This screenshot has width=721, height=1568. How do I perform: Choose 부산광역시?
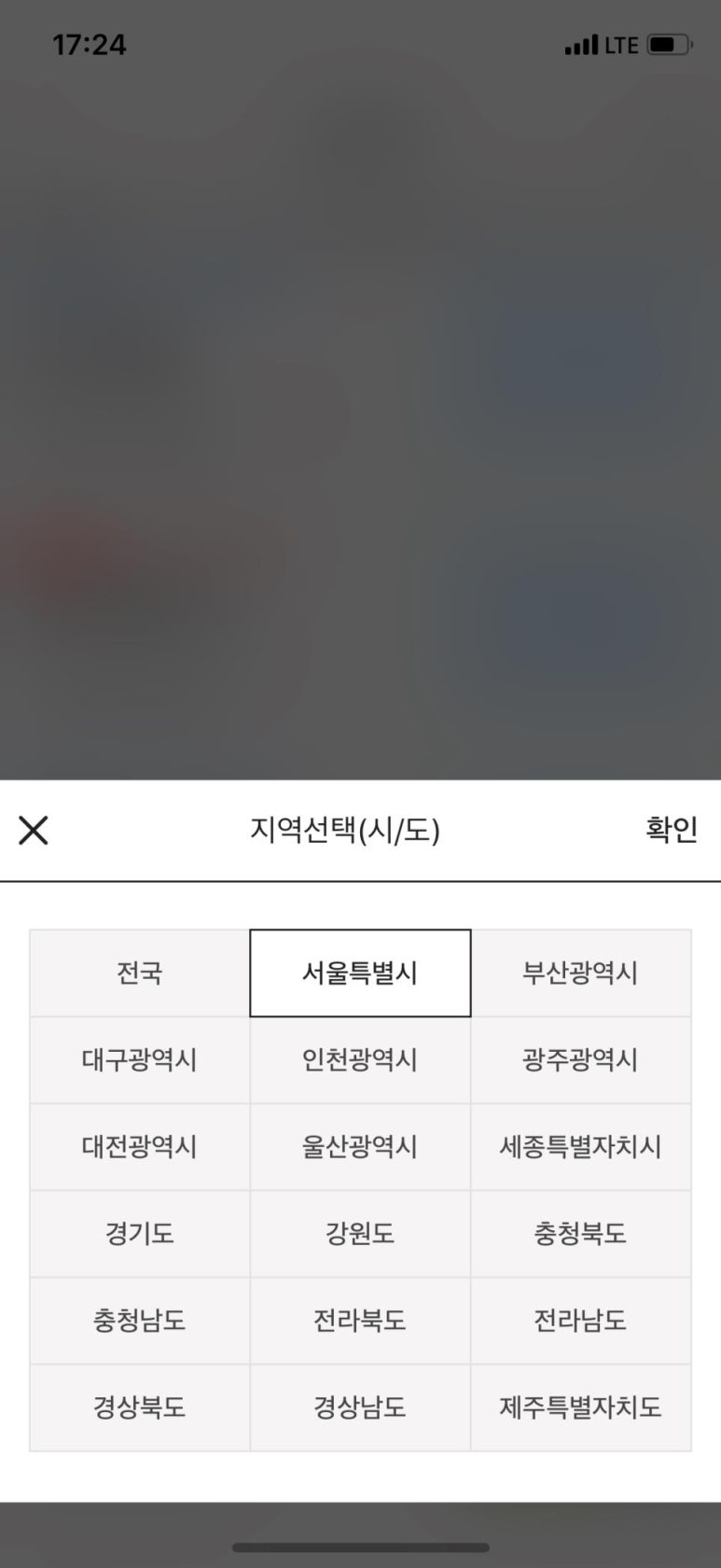(x=580, y=973)
